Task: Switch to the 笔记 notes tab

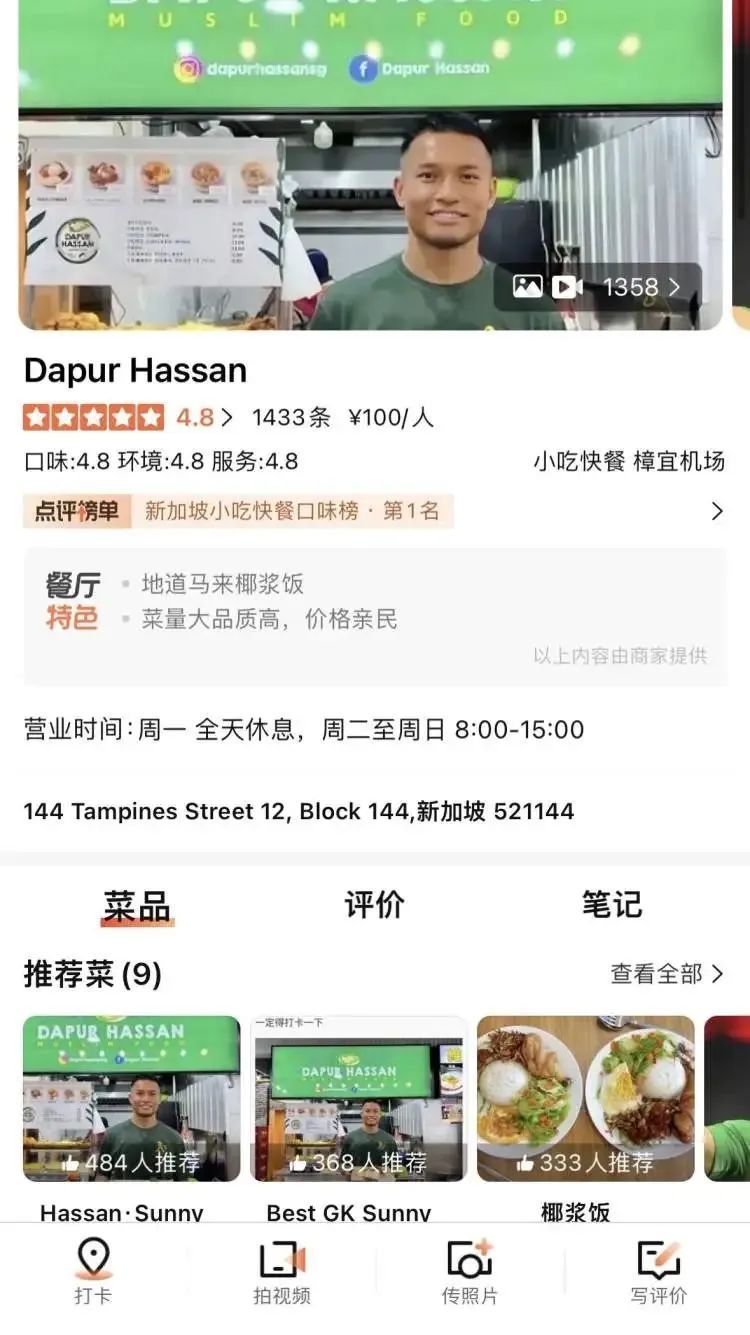Action: pos(613,904)
